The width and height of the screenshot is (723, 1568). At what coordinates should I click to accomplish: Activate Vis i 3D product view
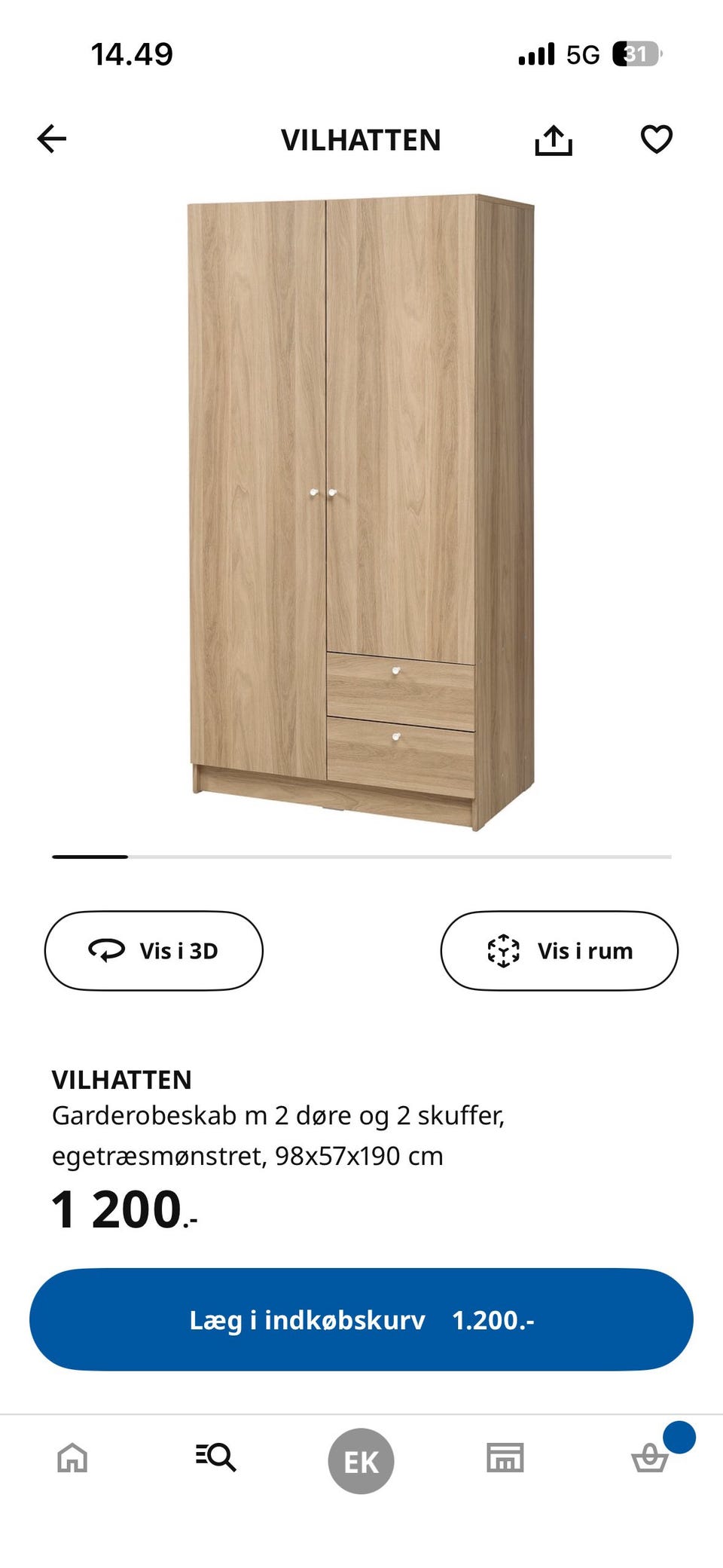point(153,950)
